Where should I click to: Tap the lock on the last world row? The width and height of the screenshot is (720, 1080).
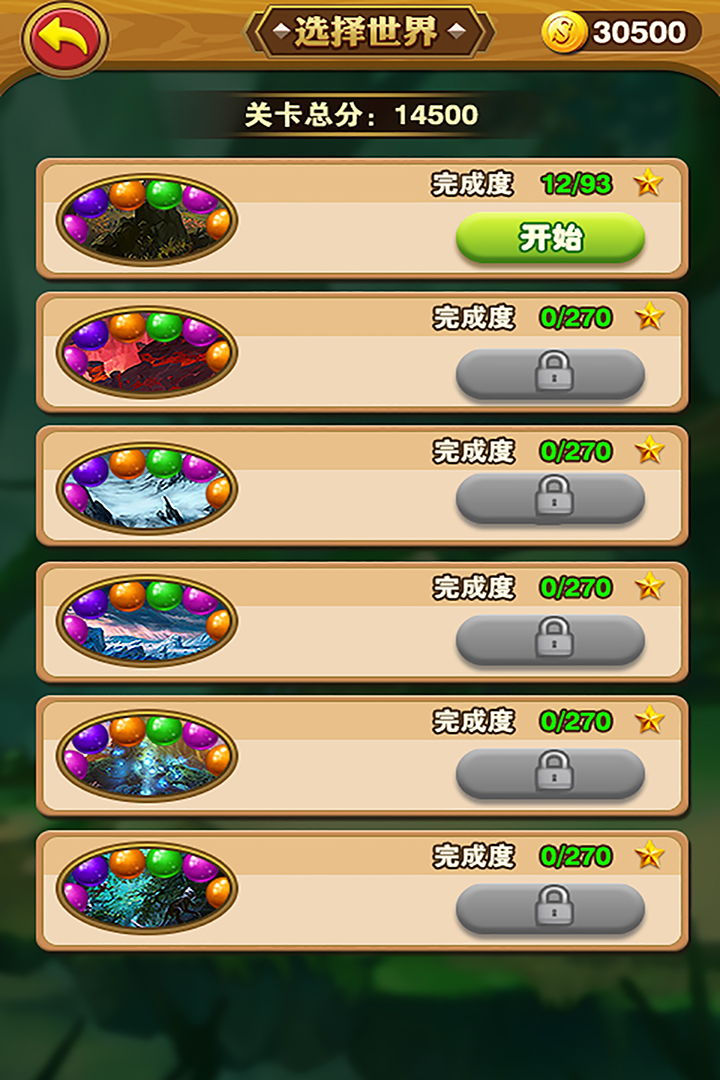pos(555,912)
